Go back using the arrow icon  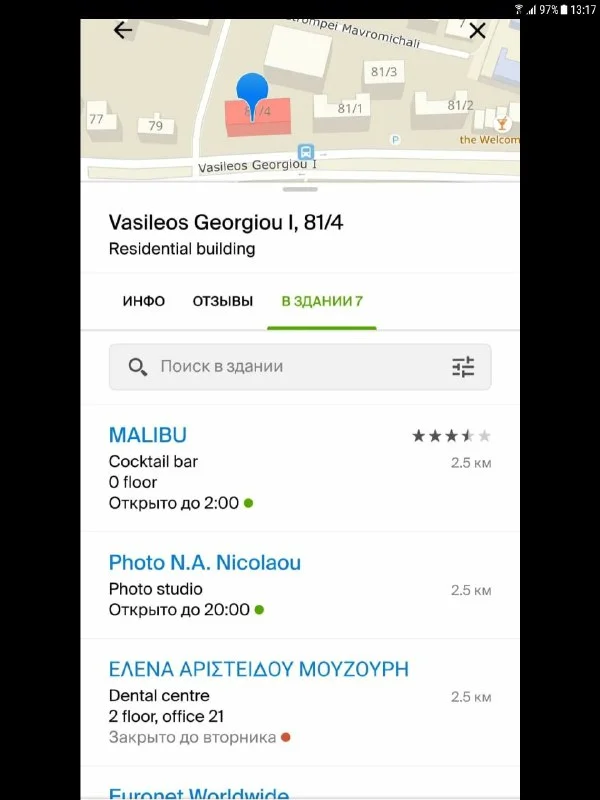[x=123, y=30]
